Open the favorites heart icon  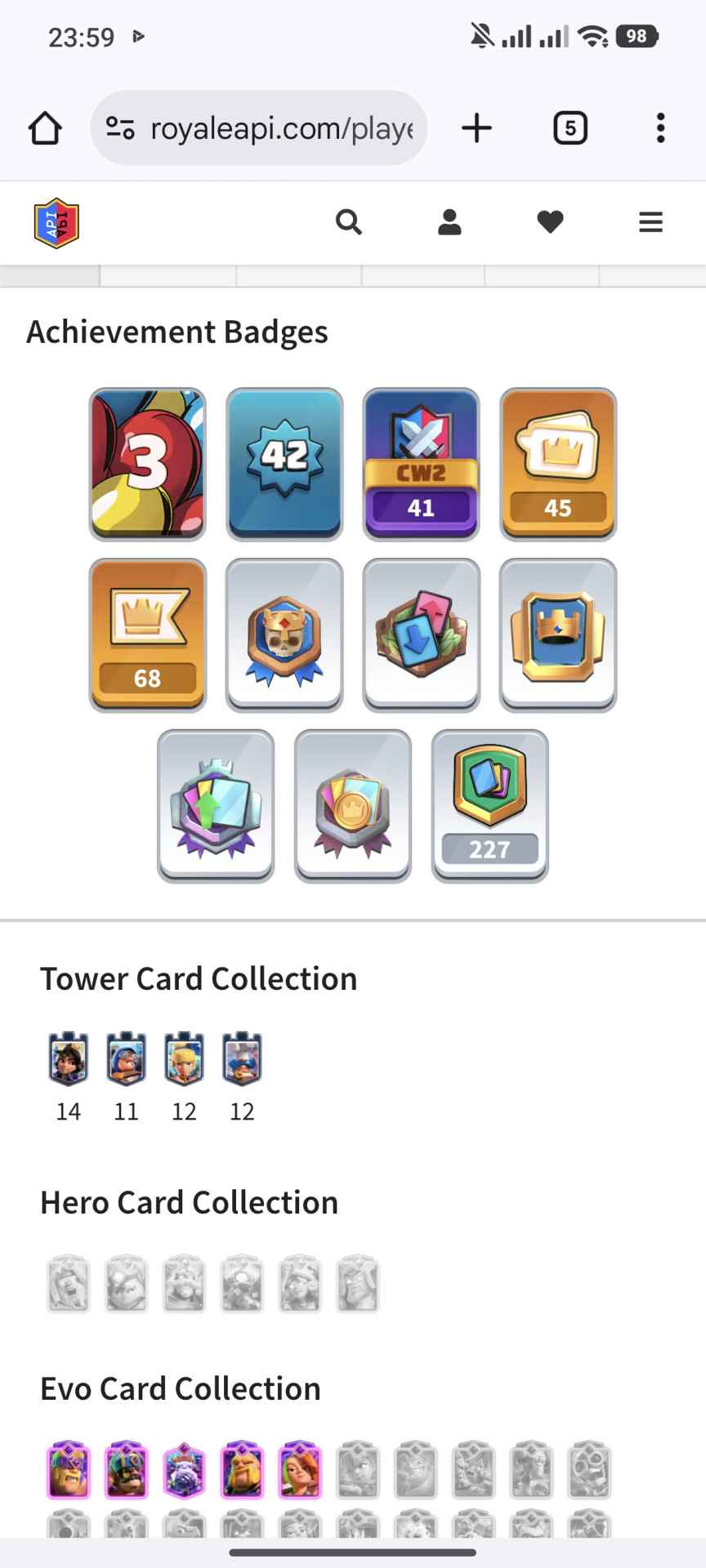[550, 222]
